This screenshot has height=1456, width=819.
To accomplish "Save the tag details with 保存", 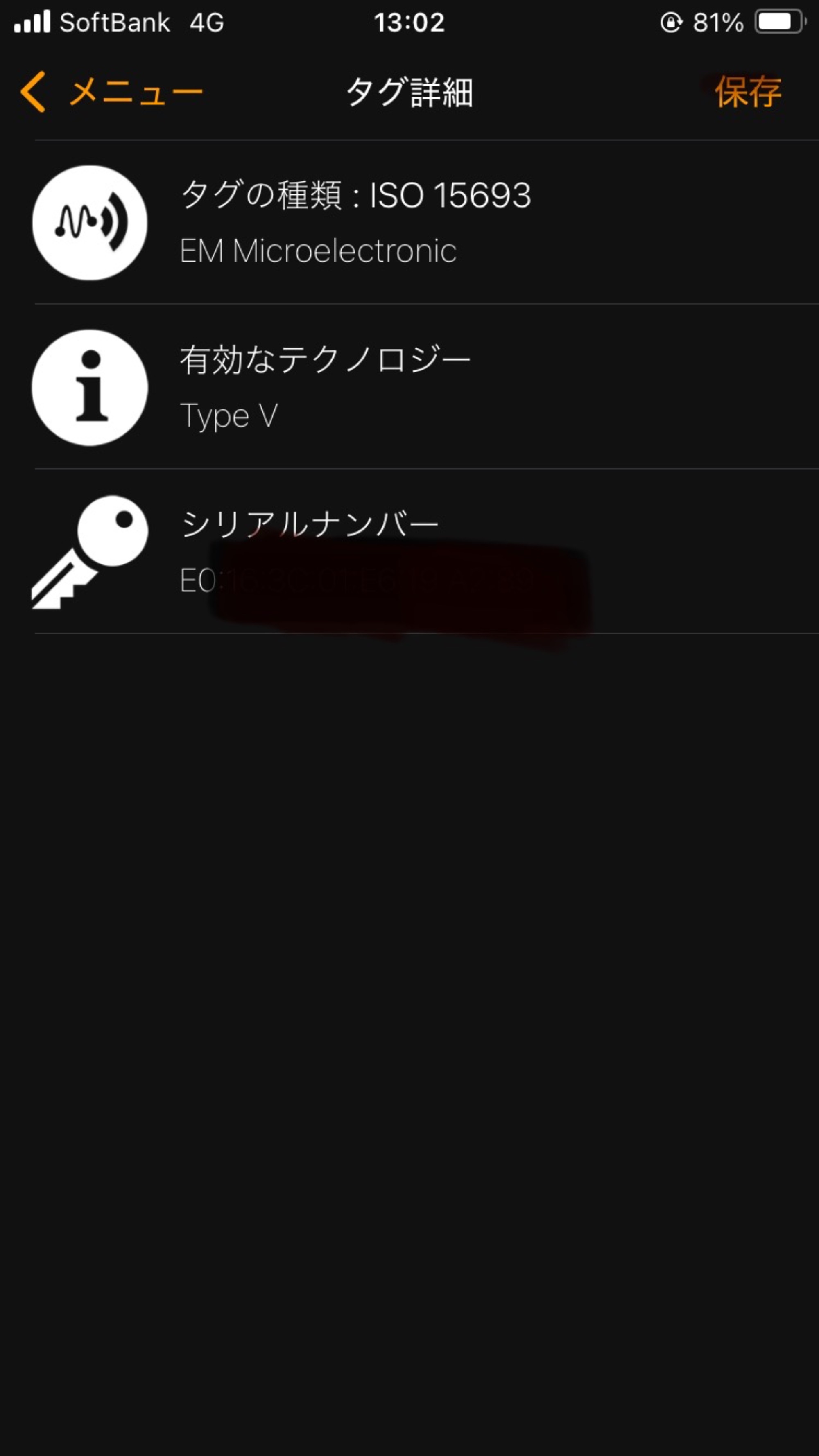I will [747, 92].
